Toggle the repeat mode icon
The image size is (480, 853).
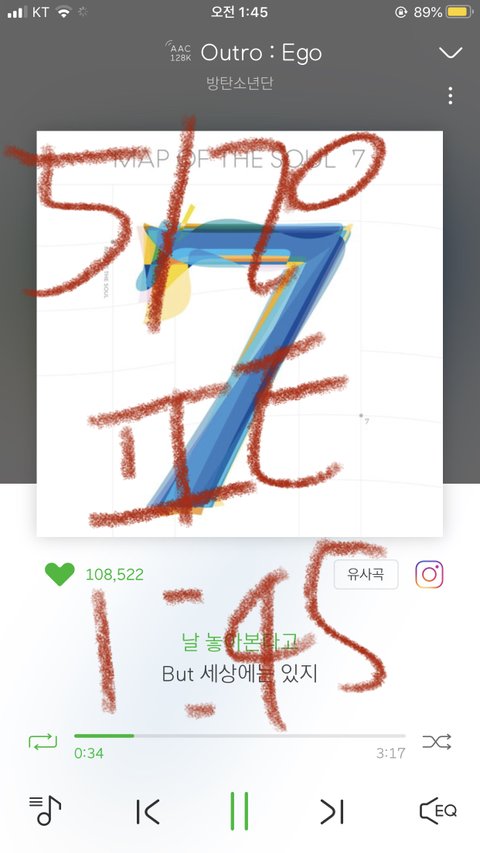pyautogui.click(x=43, y=741)
